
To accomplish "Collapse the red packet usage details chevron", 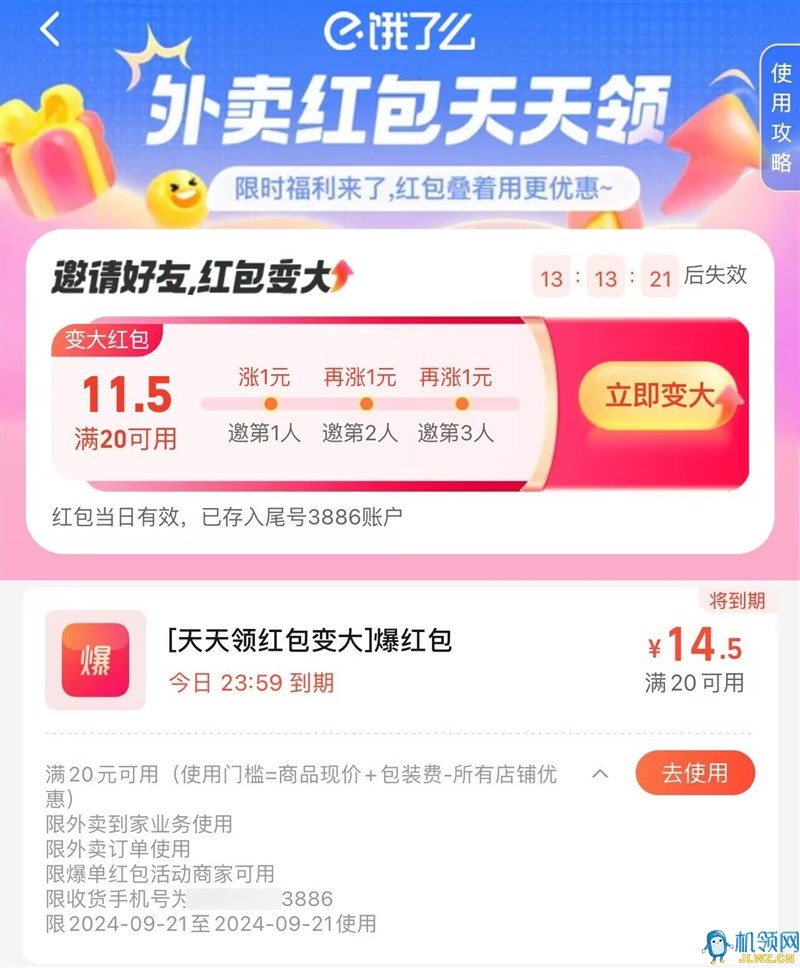I will coord(600,773).
